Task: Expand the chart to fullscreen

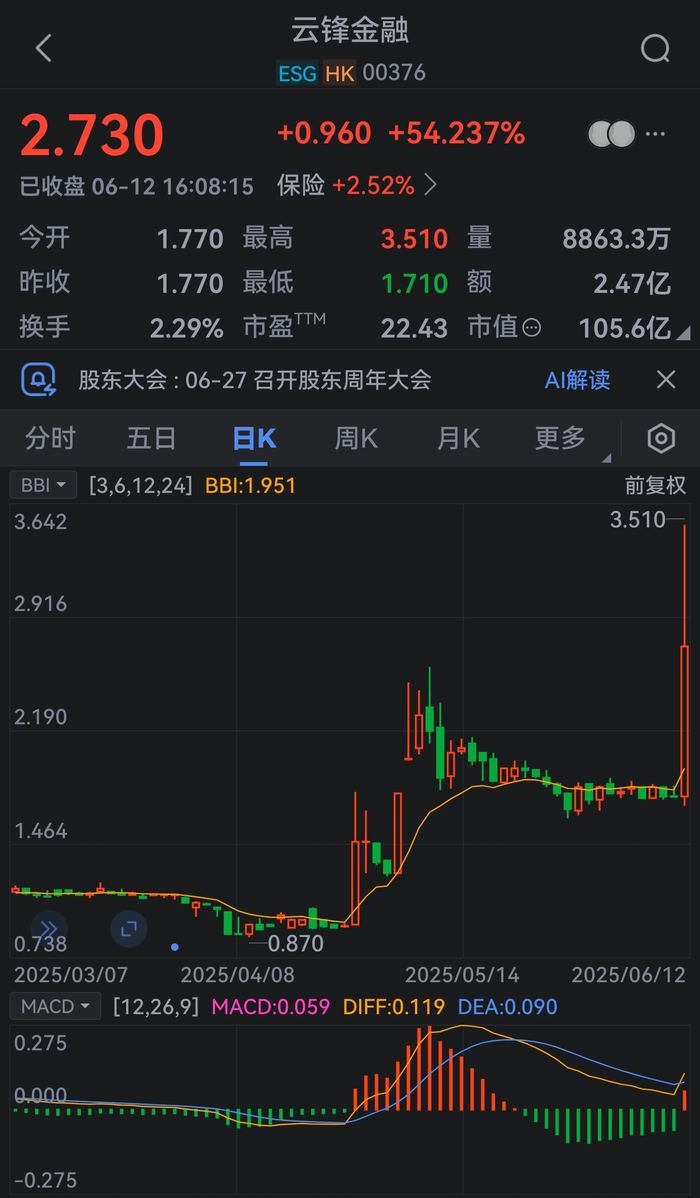Action: point(128,929)
